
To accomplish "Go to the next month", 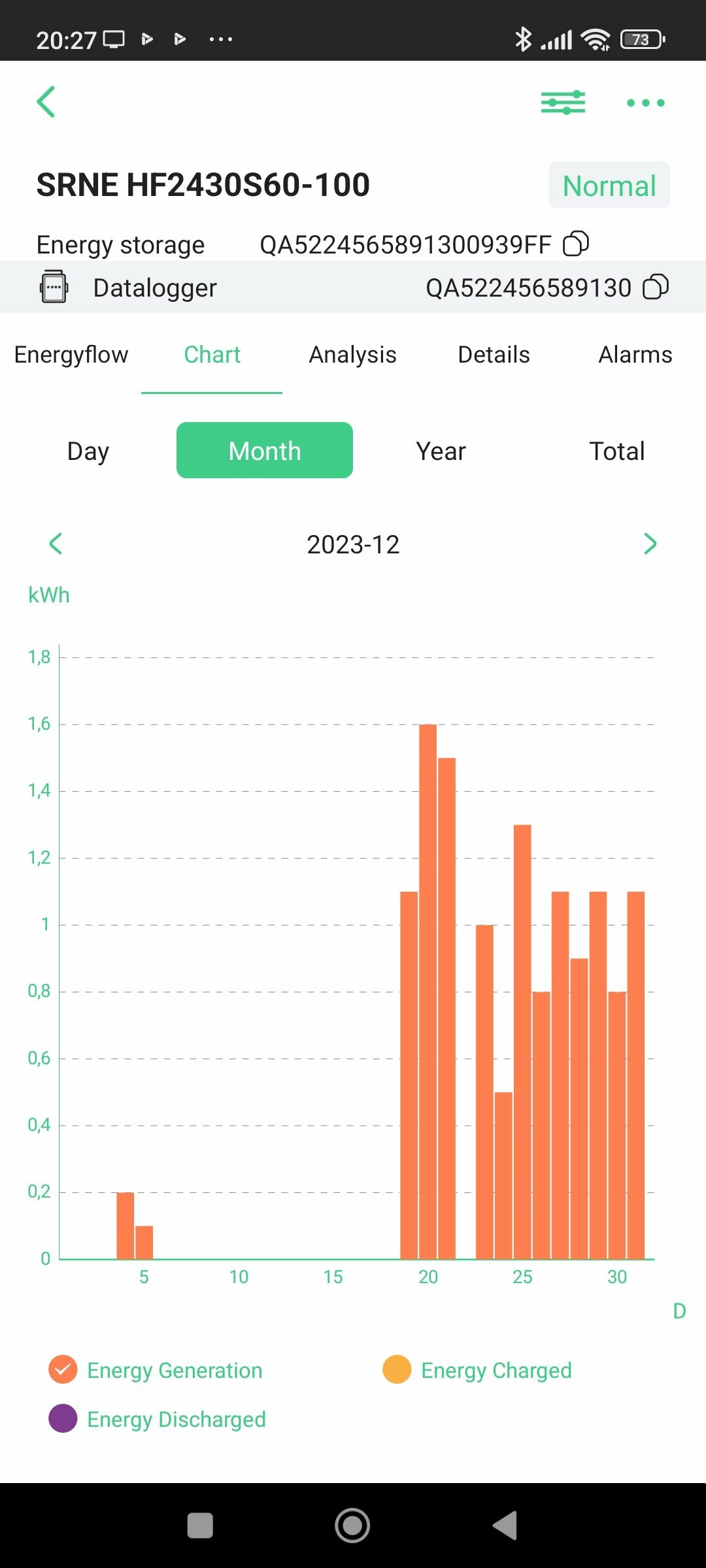I will [650, 544].
